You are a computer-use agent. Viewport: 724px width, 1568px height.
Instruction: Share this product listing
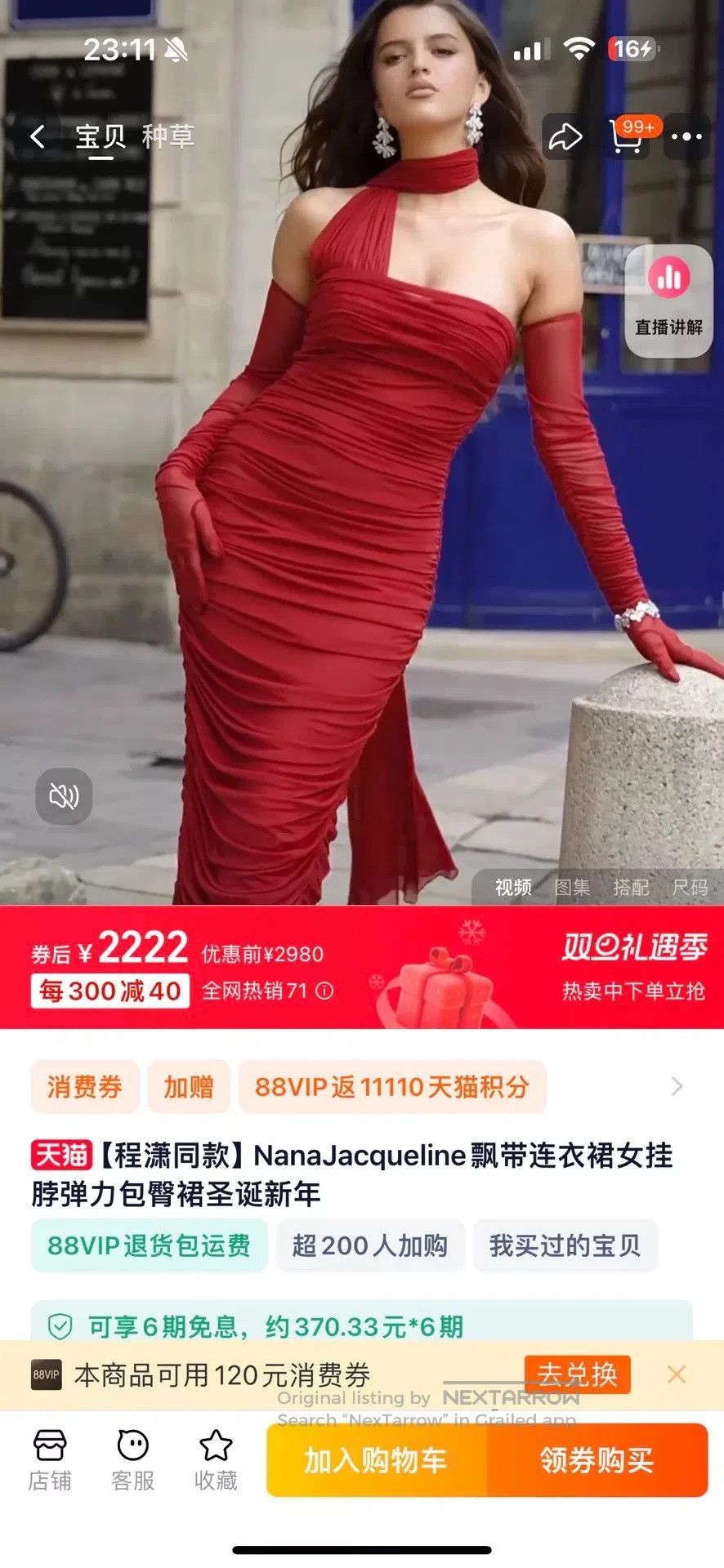point(565,136)
